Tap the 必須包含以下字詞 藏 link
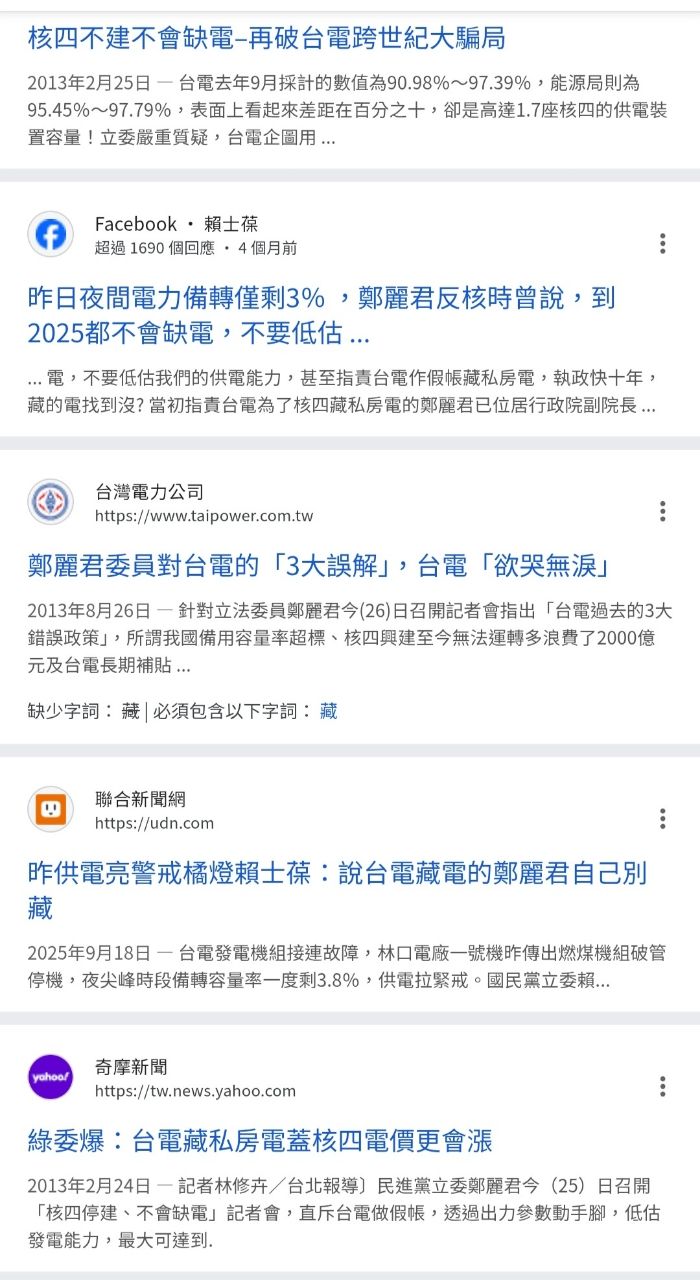 328,711
